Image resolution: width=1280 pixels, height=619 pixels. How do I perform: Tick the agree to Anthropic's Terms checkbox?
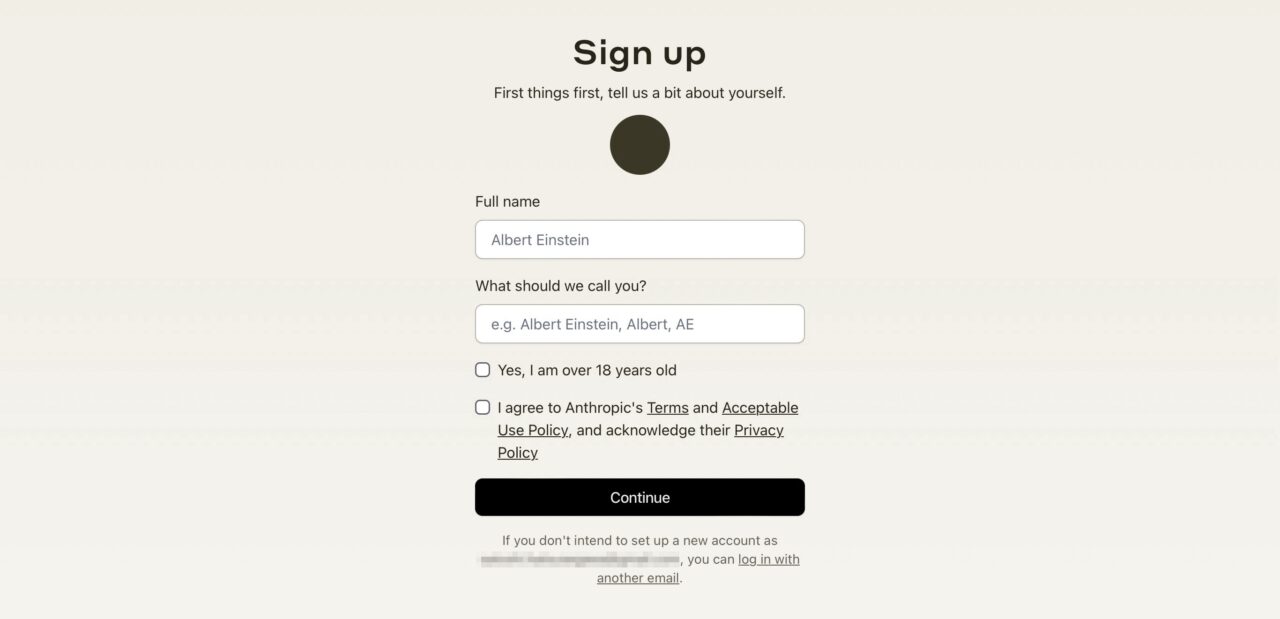click(x=483, y=407)
